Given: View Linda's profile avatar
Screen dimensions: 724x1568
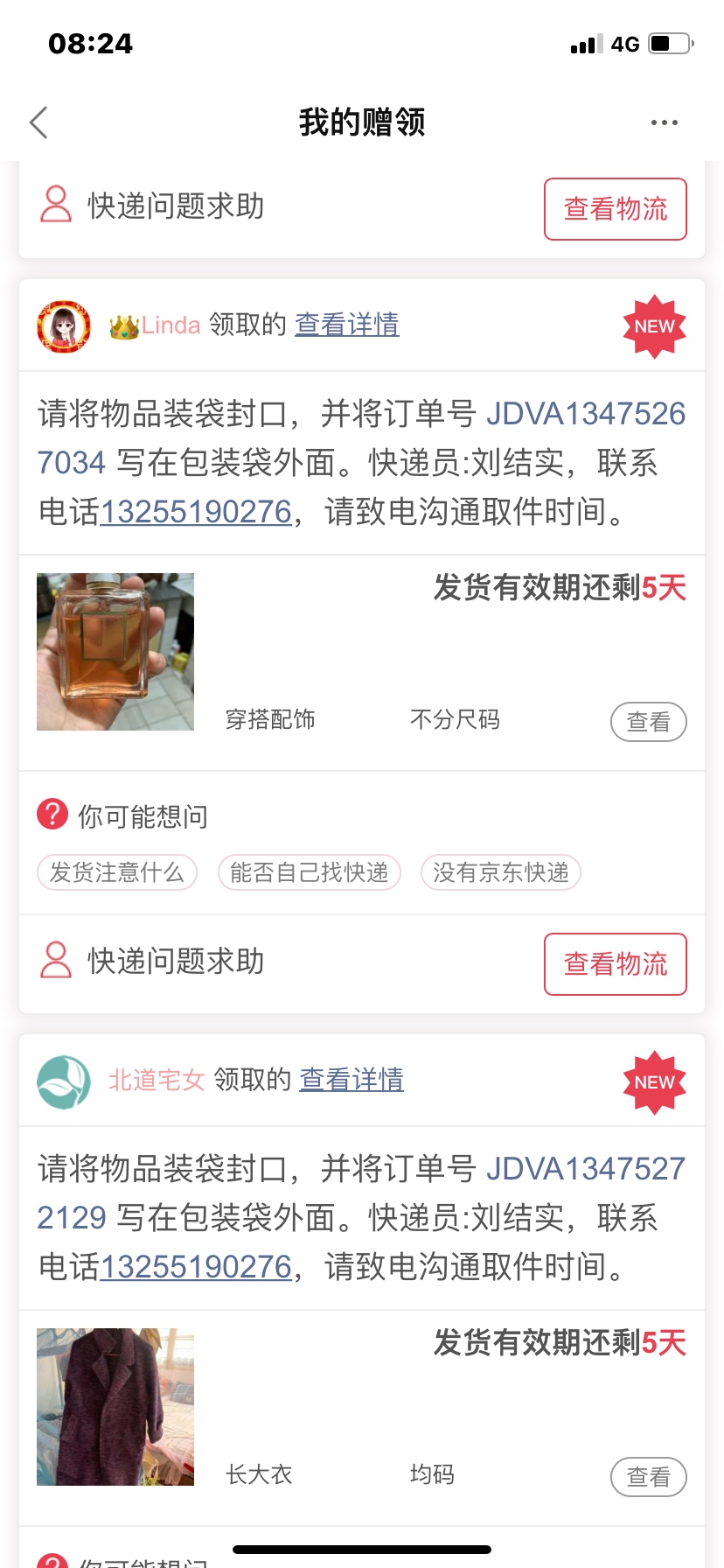Looking at the screenshot, I should [64, 326].
